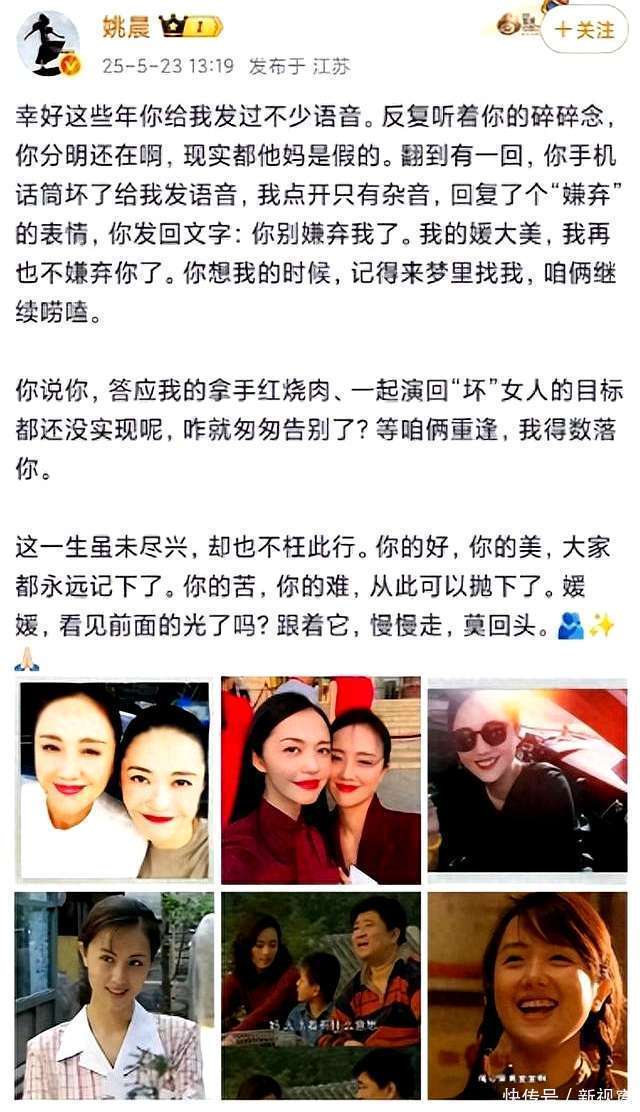View the photo of woman in checked shirt
Image resolution: width=640 pixels, height=1112 pixels.
pos(115,995)
